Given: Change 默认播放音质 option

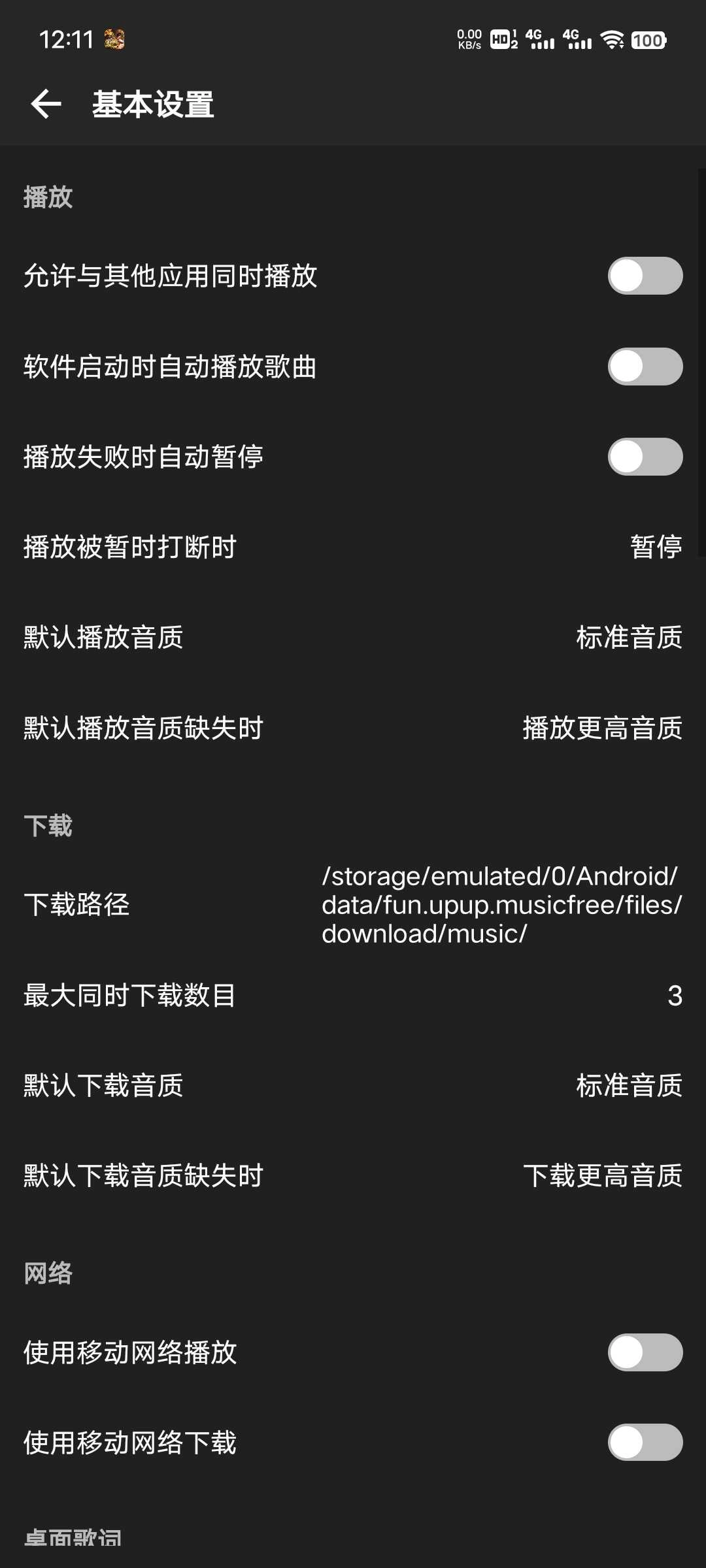Looking at the screenshot, I should 353,637.
